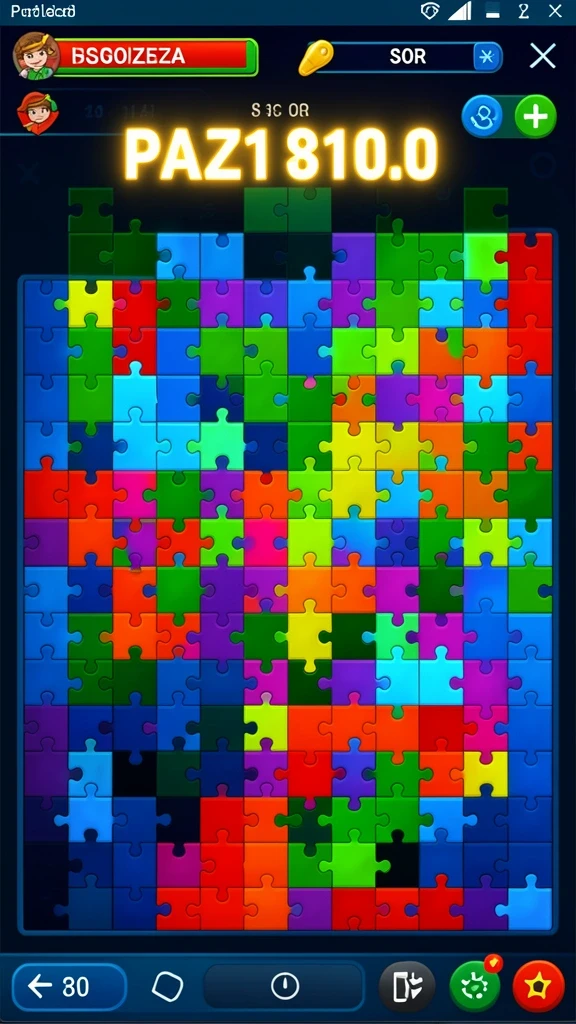Tap the back arrow button showing 80
Viewport: 576px width, 1024px height.
pos(69,986)
